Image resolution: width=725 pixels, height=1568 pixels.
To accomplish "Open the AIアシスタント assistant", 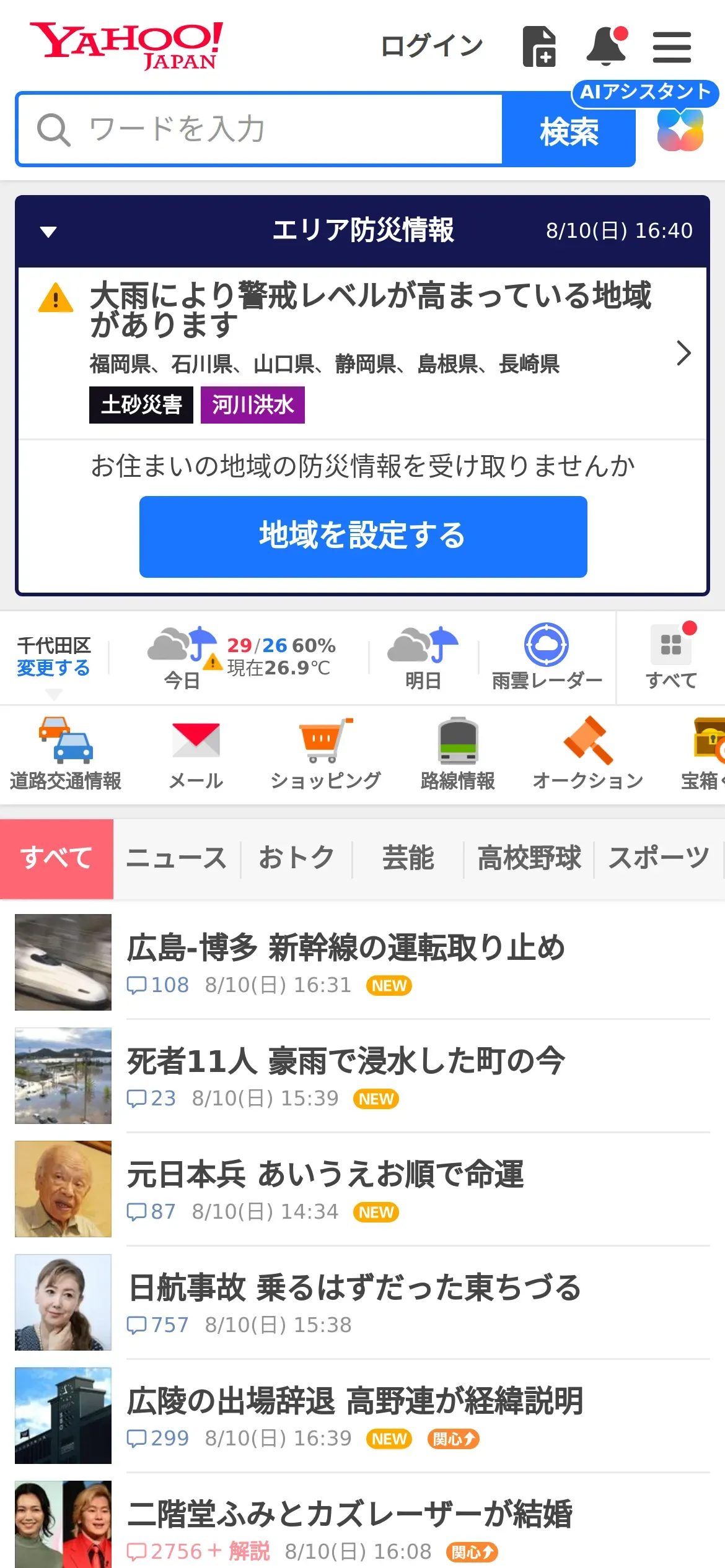I will pos(680,129).
